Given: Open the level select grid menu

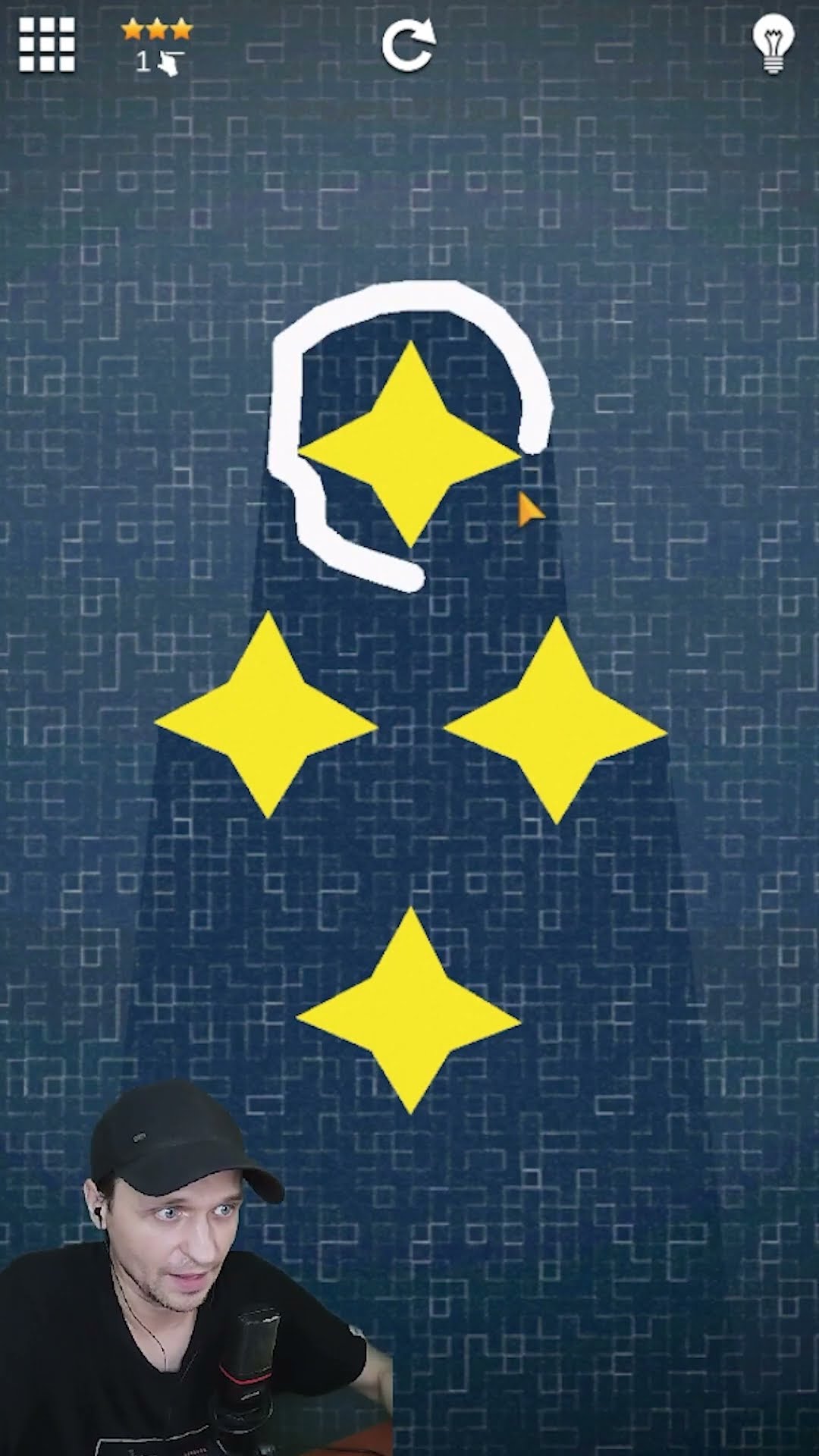Looking at the screenshot, I should (47, 45).
